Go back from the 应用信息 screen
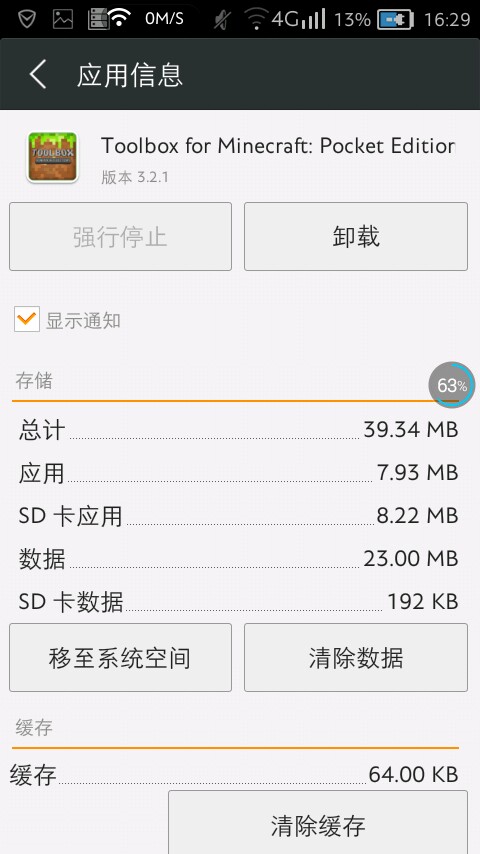Image resolution: width=480 pixels, height=854 pixels. pyautogui.click(x=38, y=75)
